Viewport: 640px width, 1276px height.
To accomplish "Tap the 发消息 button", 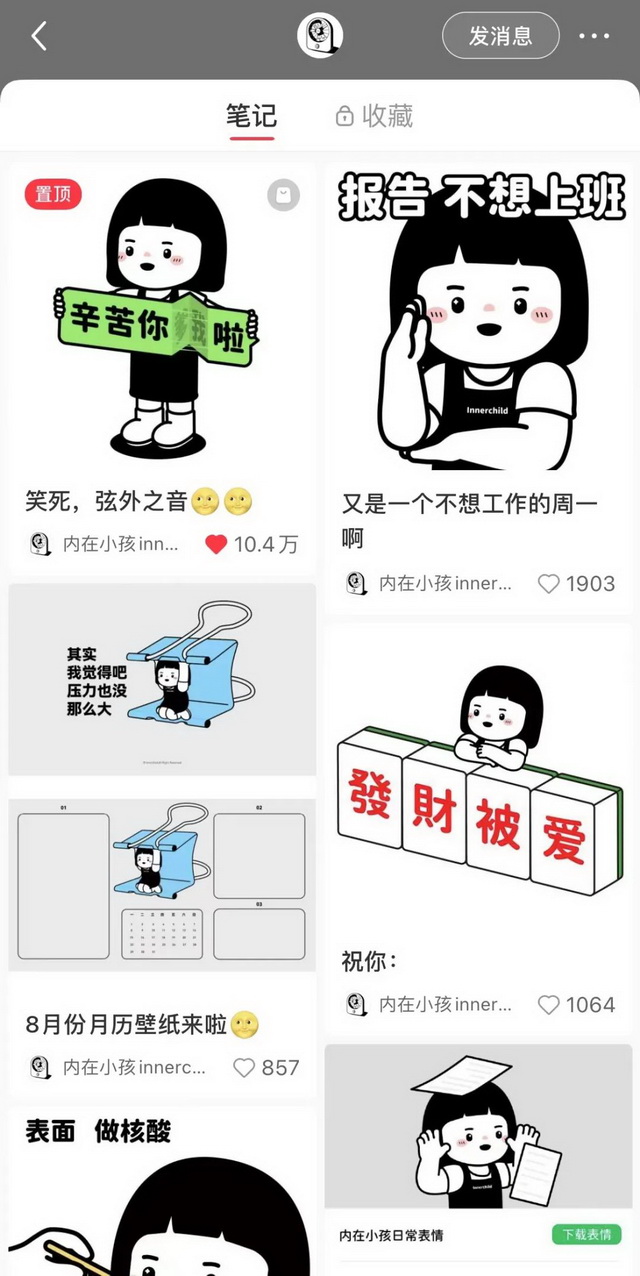I will point(500,37).
